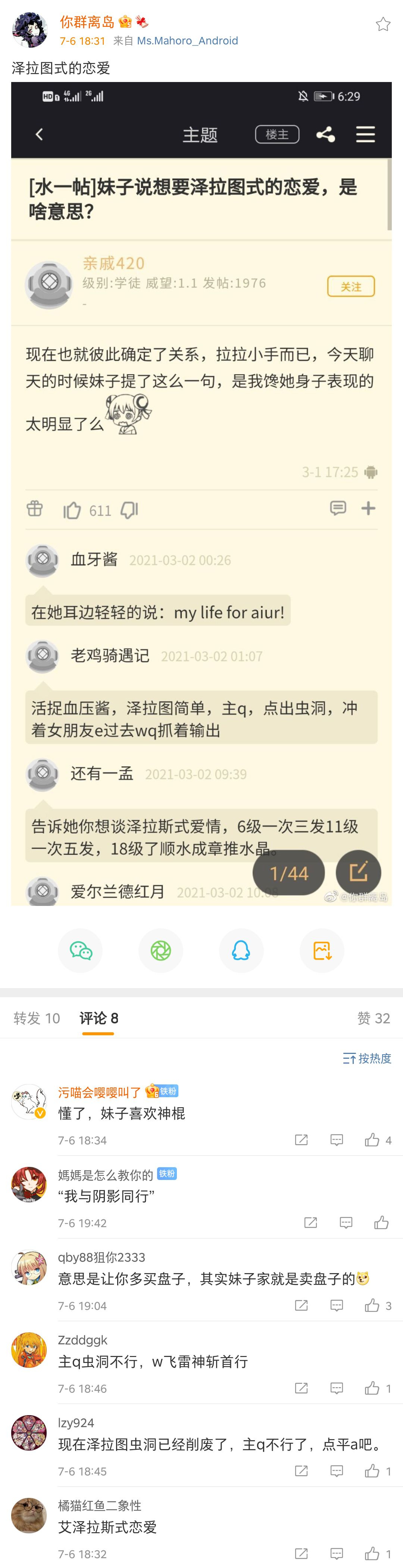
Task: Like 污喵会嘤嘤叫了's comment
Action: pyautogui.click(x=372, y=1140)
